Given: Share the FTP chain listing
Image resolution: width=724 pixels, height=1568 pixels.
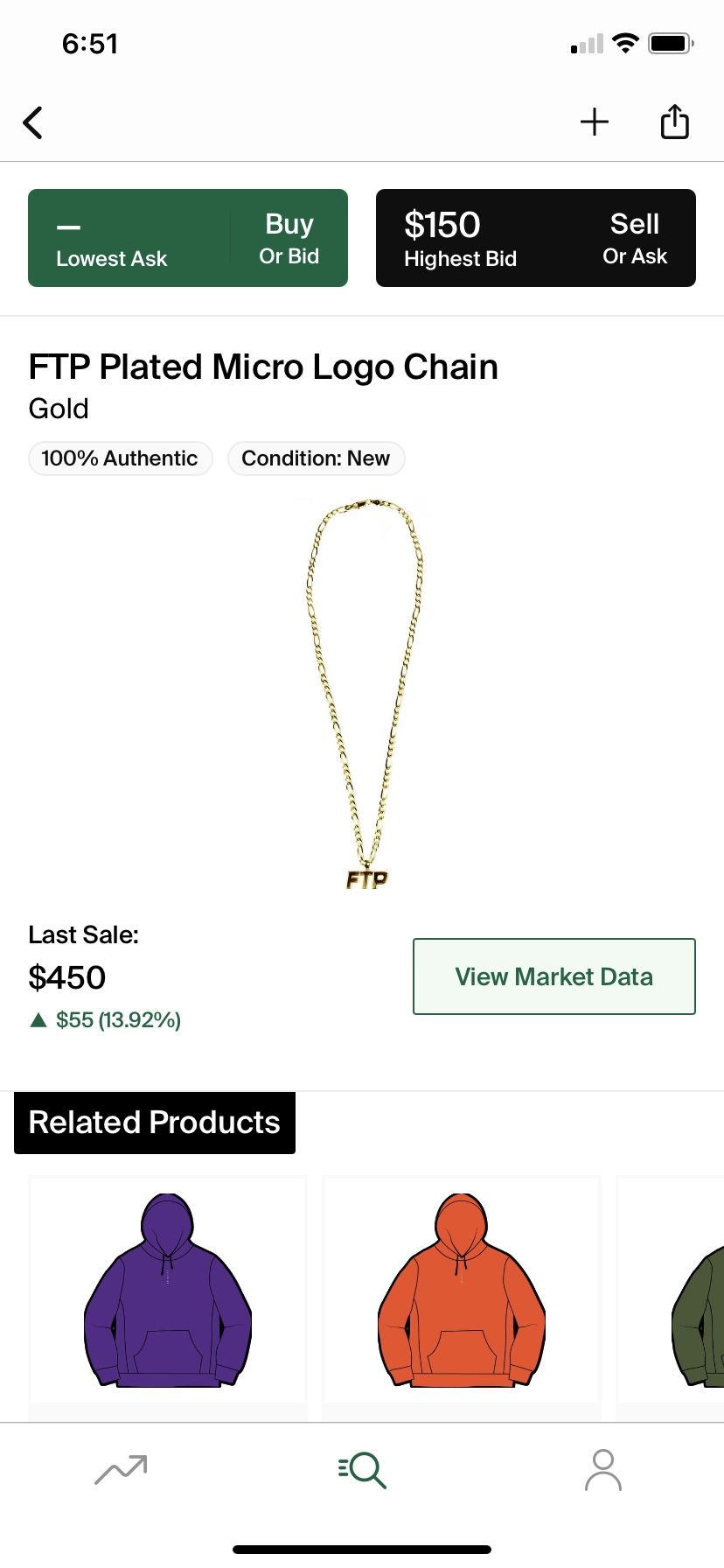Looking at the screenshot, I should tap(673, 122).
